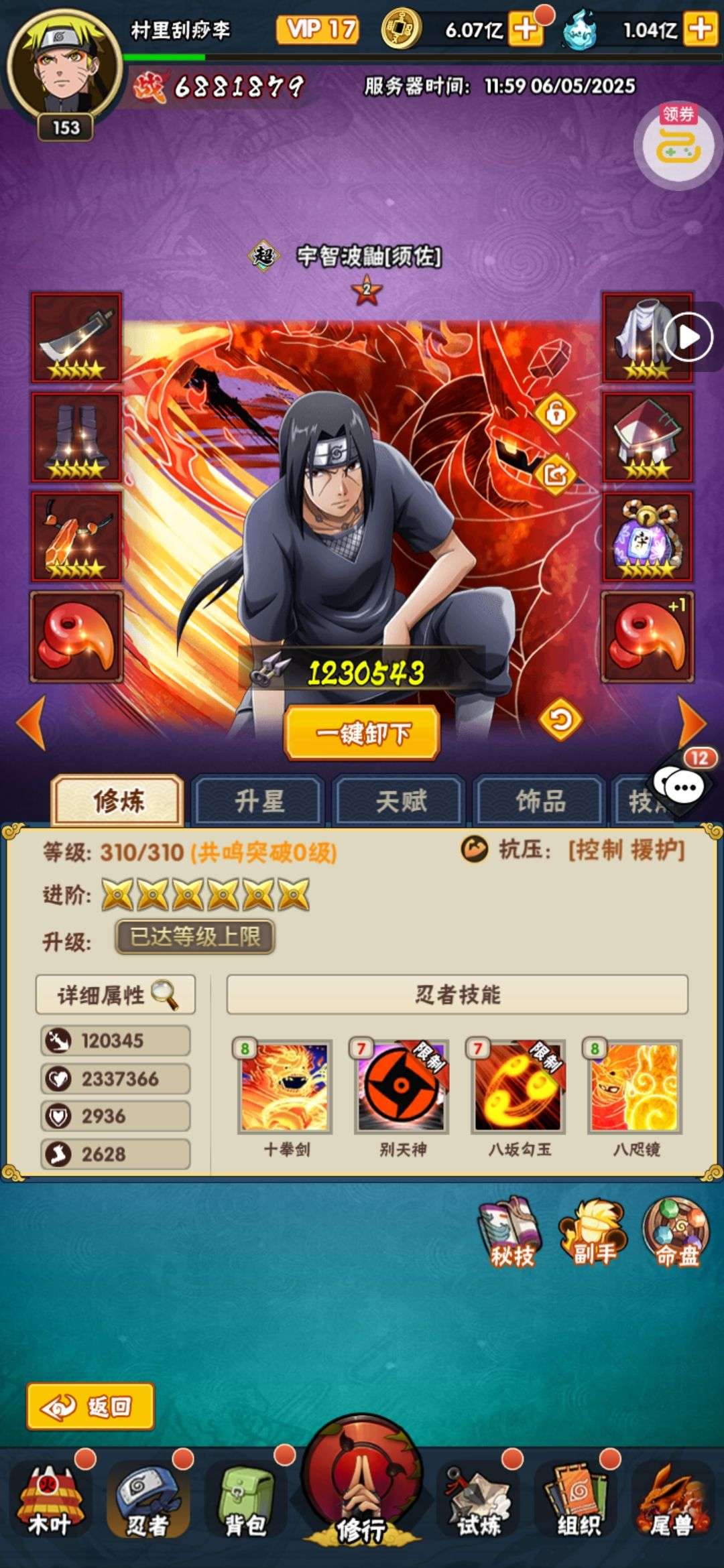724x1568 pixels.
Task: Open the 八坂勾玉 skill icon
Action: point(518,1087)
